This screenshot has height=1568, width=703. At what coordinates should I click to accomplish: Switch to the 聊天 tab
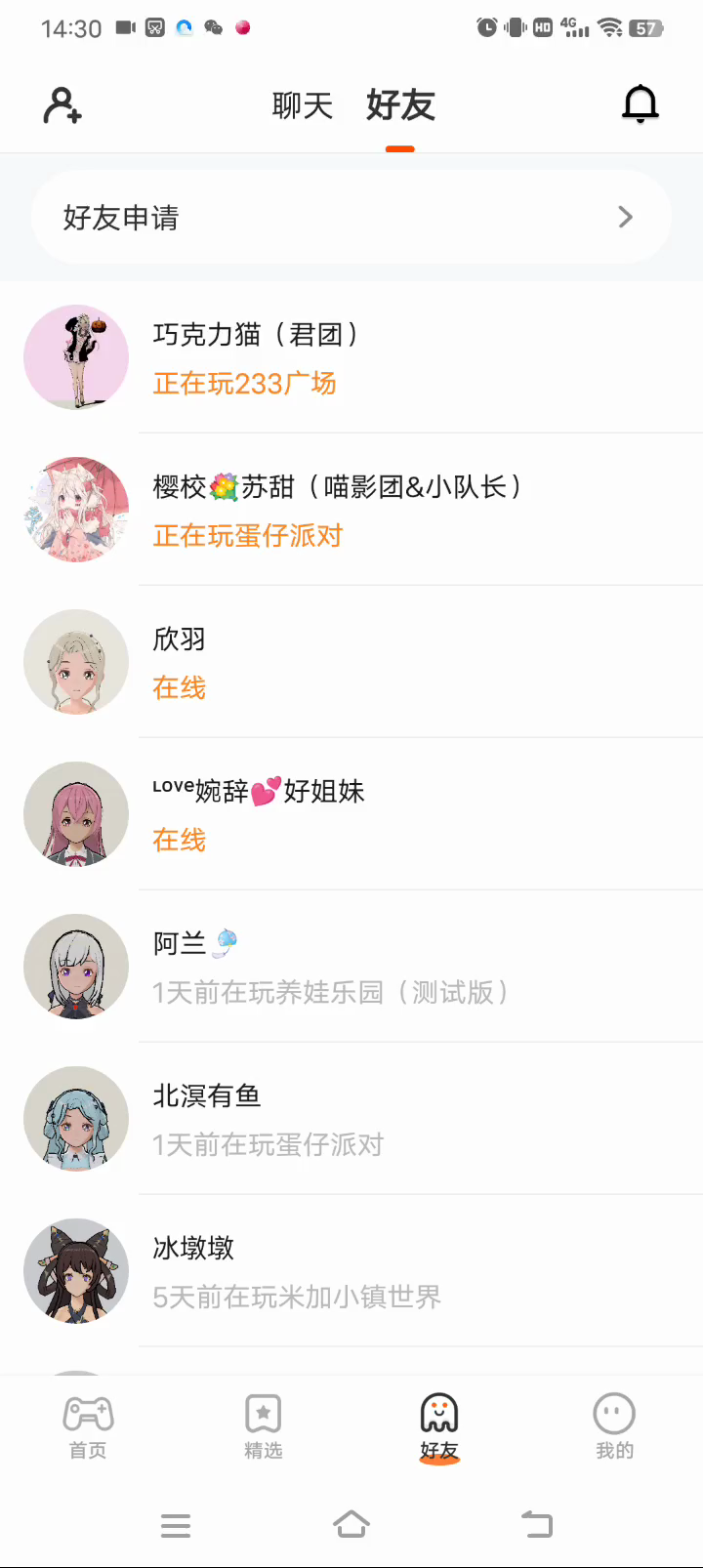(x=303, y=105)
